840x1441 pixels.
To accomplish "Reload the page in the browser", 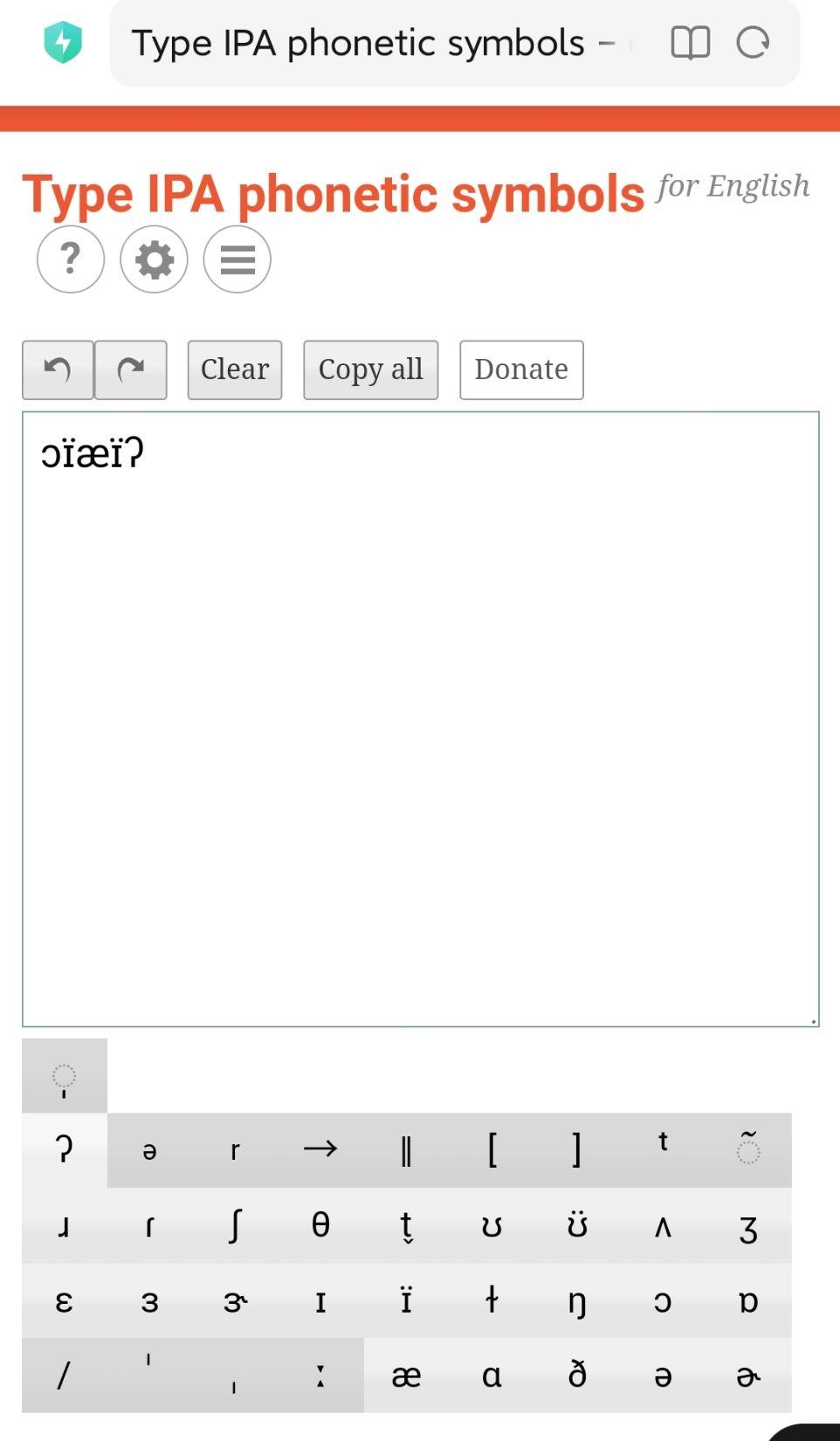I will (x=753, y=42).
